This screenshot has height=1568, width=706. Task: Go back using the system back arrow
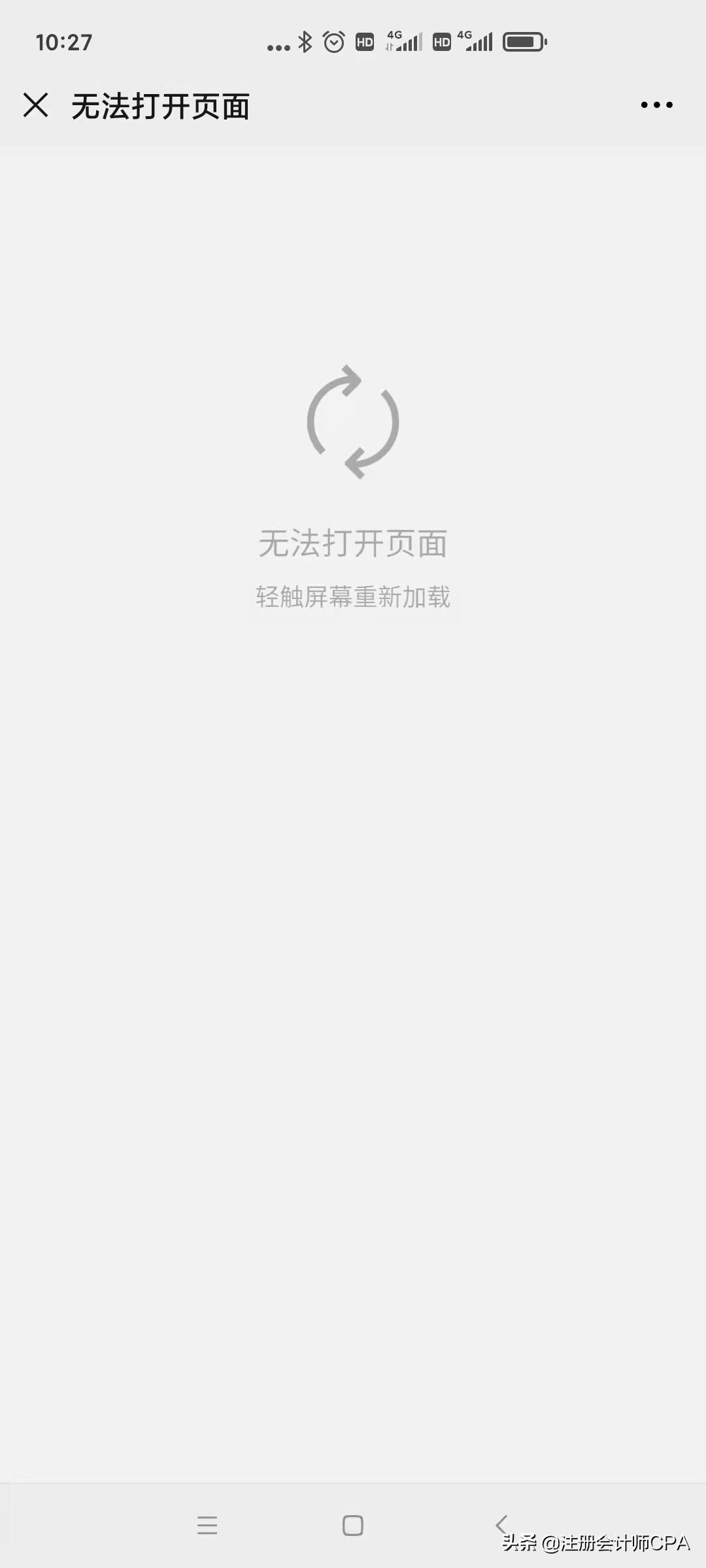point(501,1525)
